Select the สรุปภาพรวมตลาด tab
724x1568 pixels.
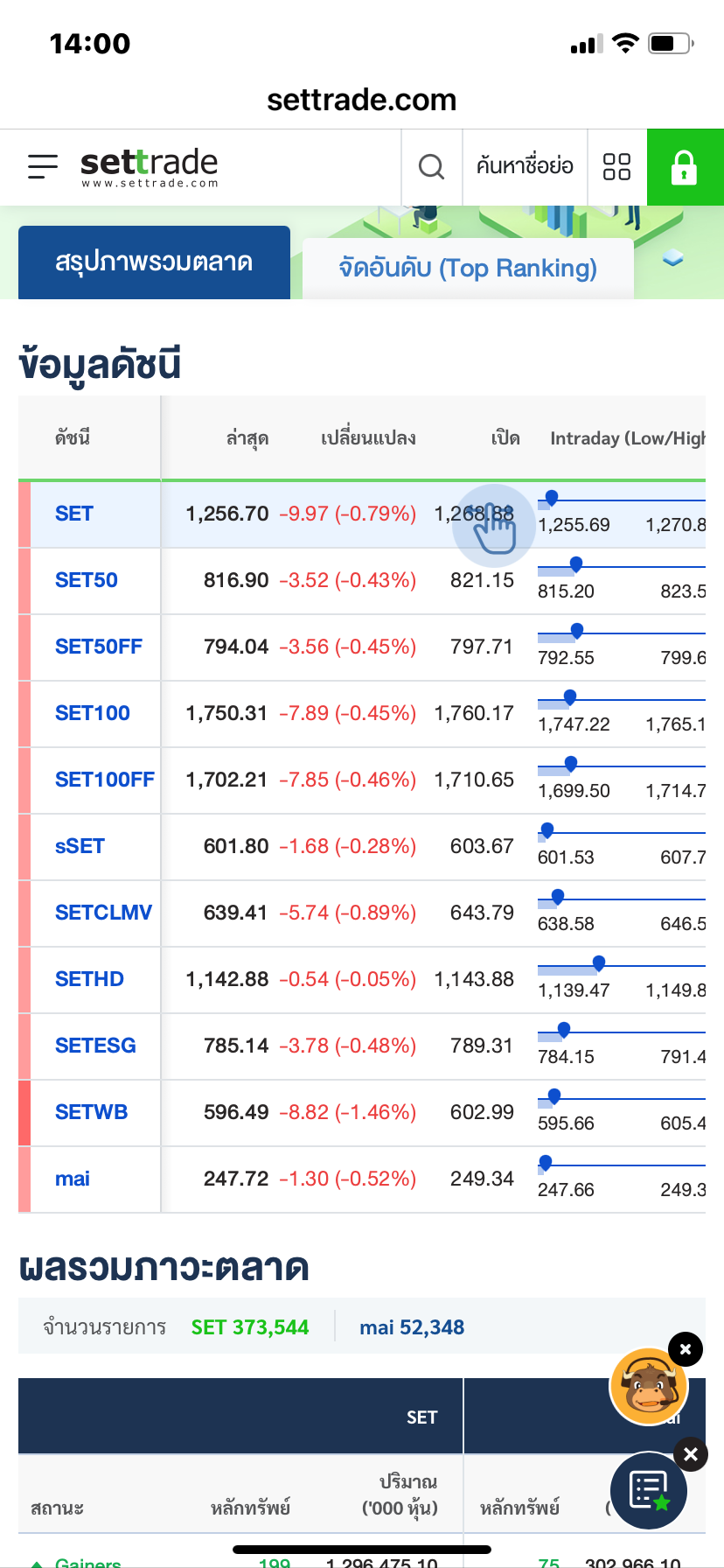tap(154, 262)
